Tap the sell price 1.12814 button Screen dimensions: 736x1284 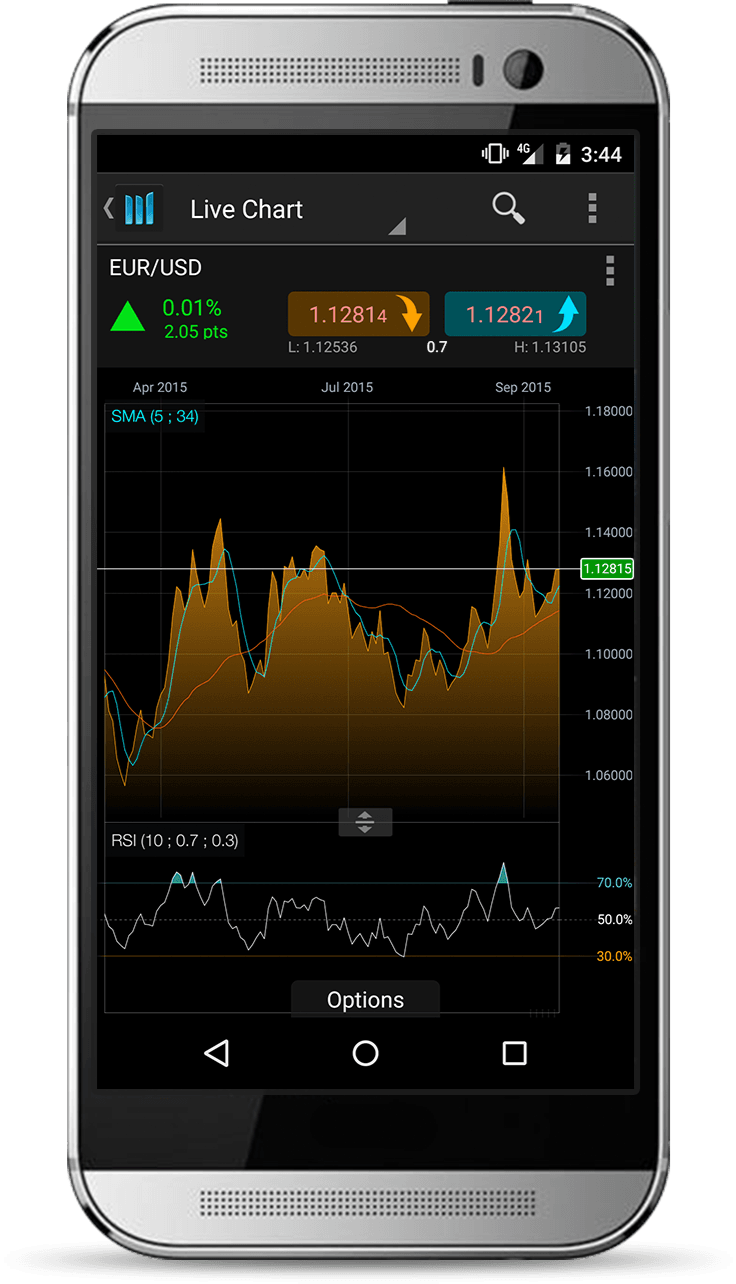[358, 314]
